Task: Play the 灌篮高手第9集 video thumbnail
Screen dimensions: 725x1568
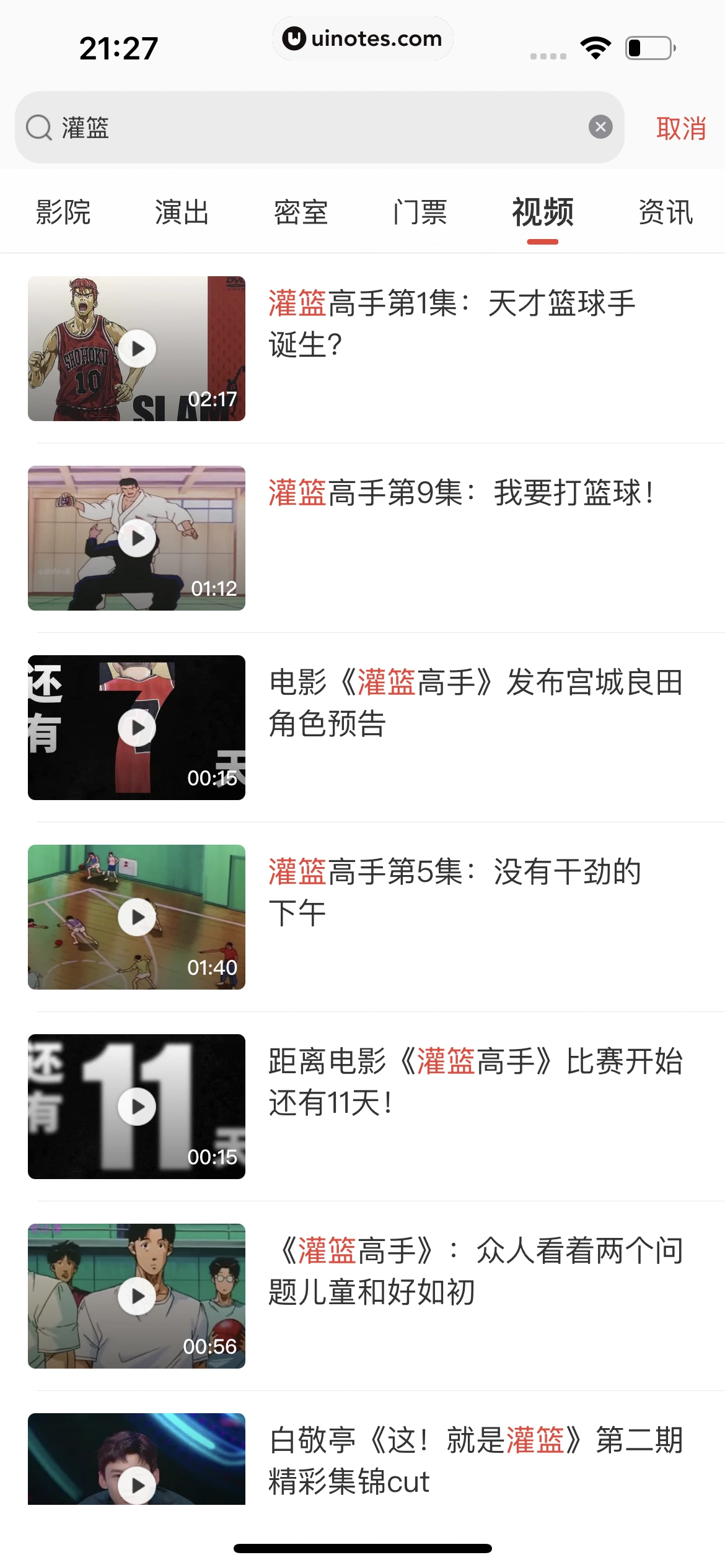Action: (137, 538)
